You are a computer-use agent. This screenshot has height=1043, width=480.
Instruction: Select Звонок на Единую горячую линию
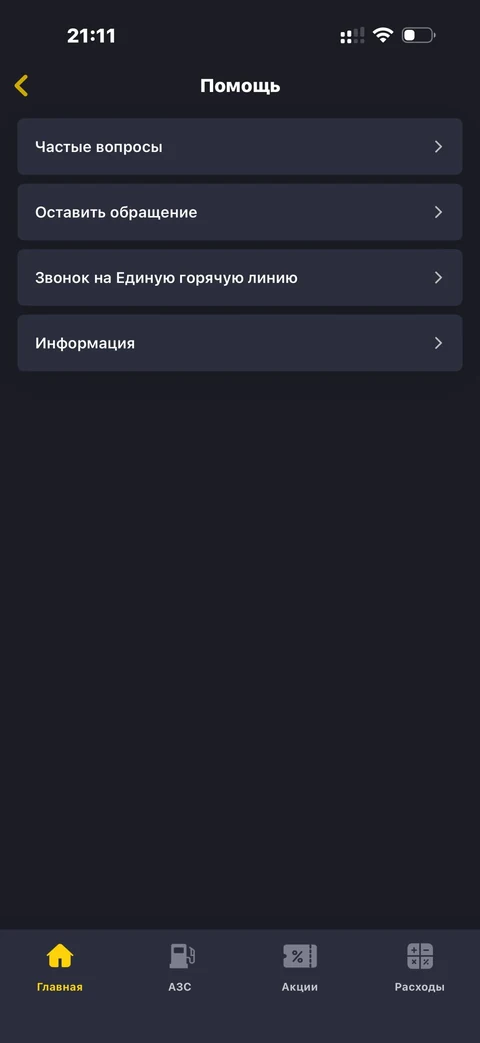click(239, 277)
